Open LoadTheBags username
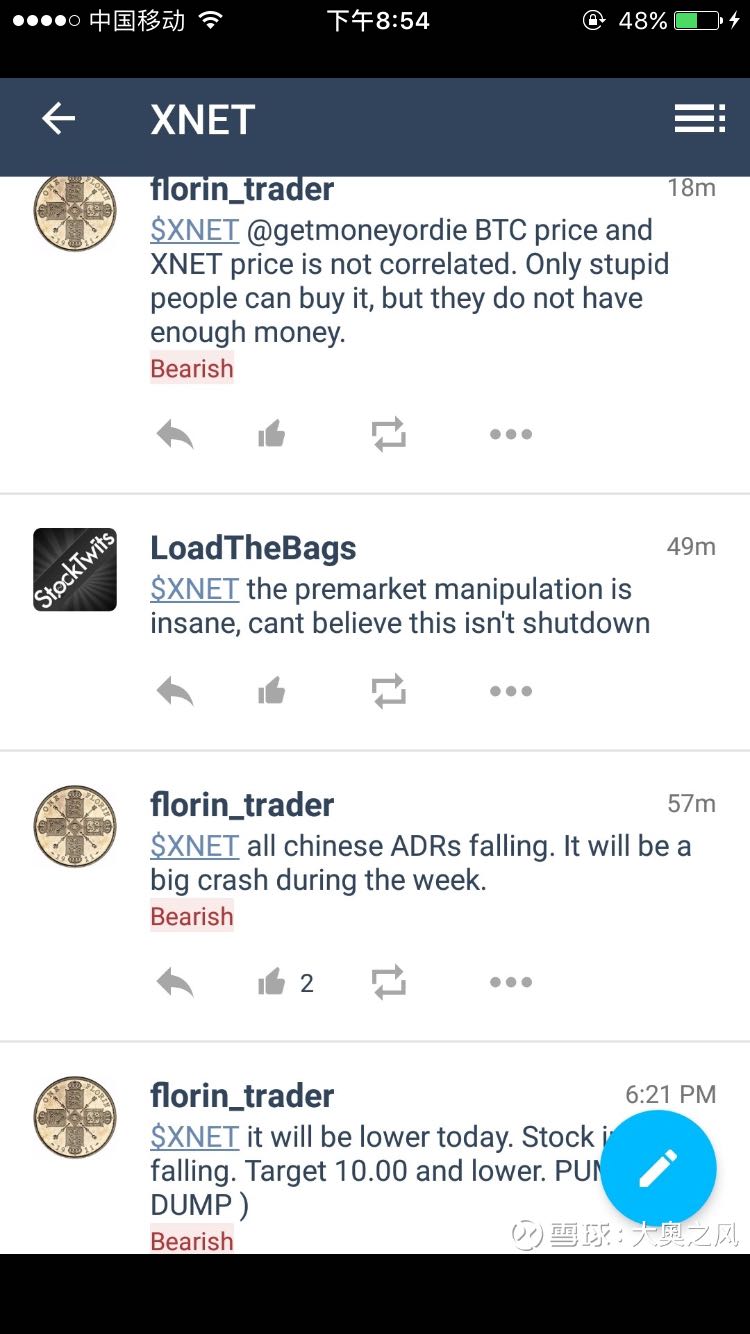This screenshot has height=1334, width=750. pyautogui.click(x=253, y=548)
